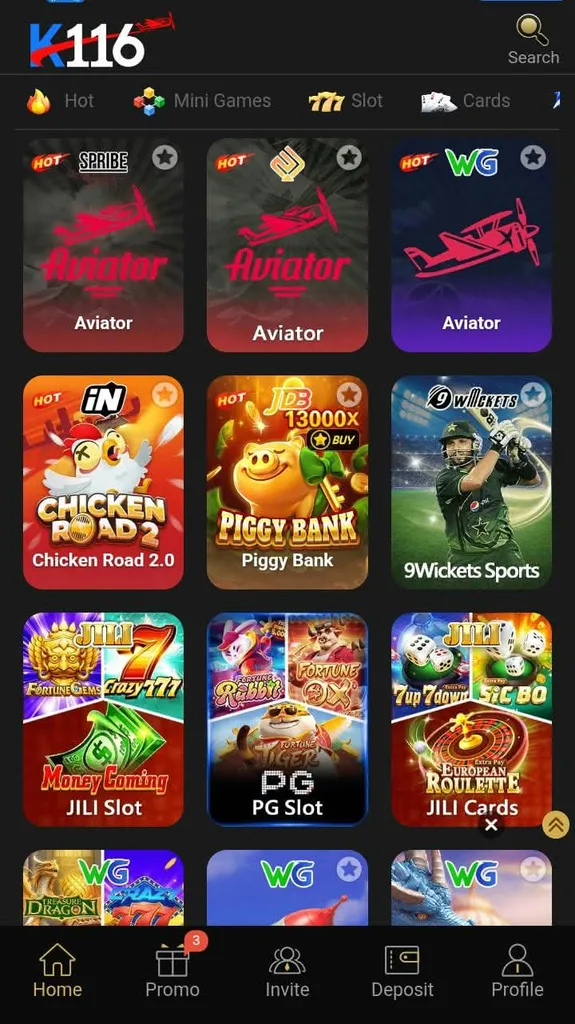This screenshot has width=575, height=1024.
Task: Open JILI Slot games
Action: (x=103, y=720)
